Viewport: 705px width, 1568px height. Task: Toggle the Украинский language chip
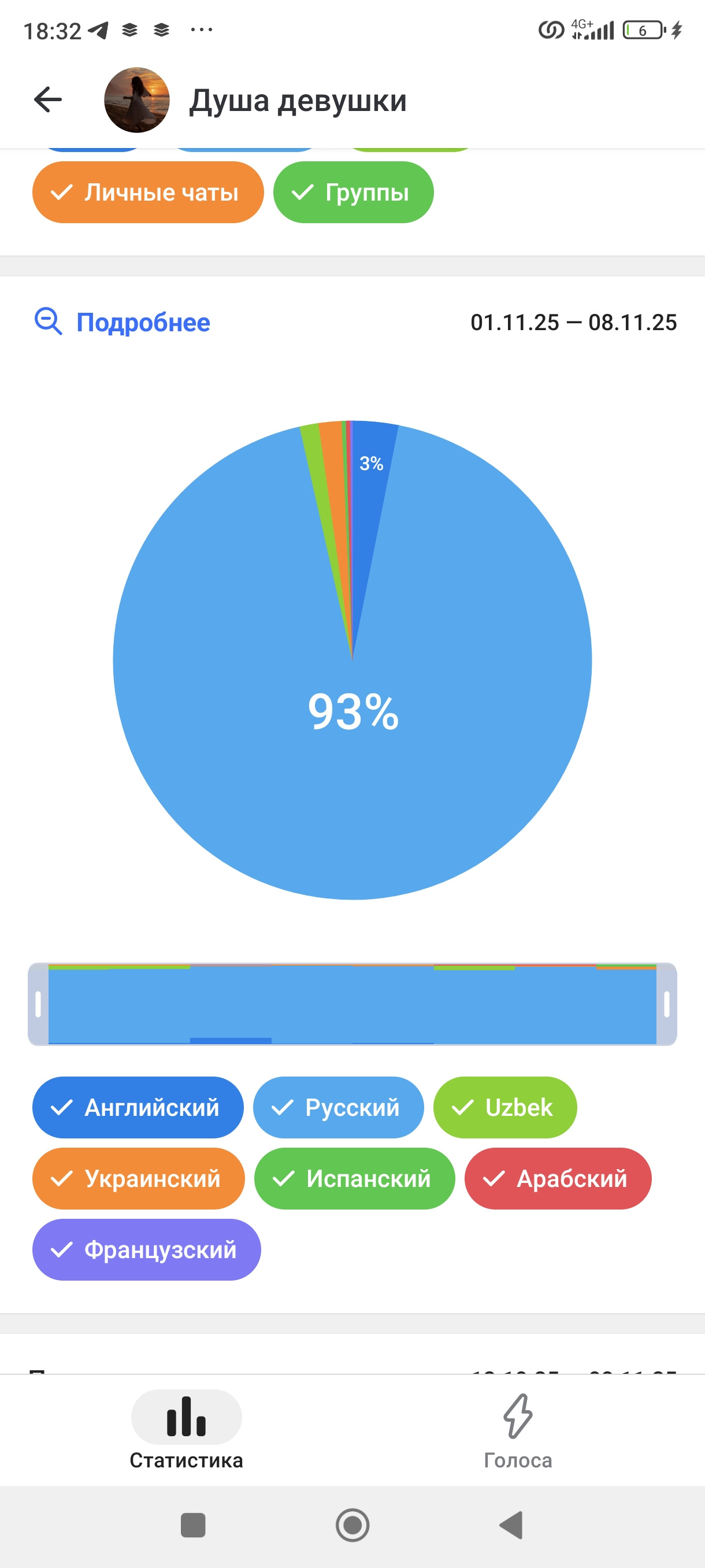138,1178
